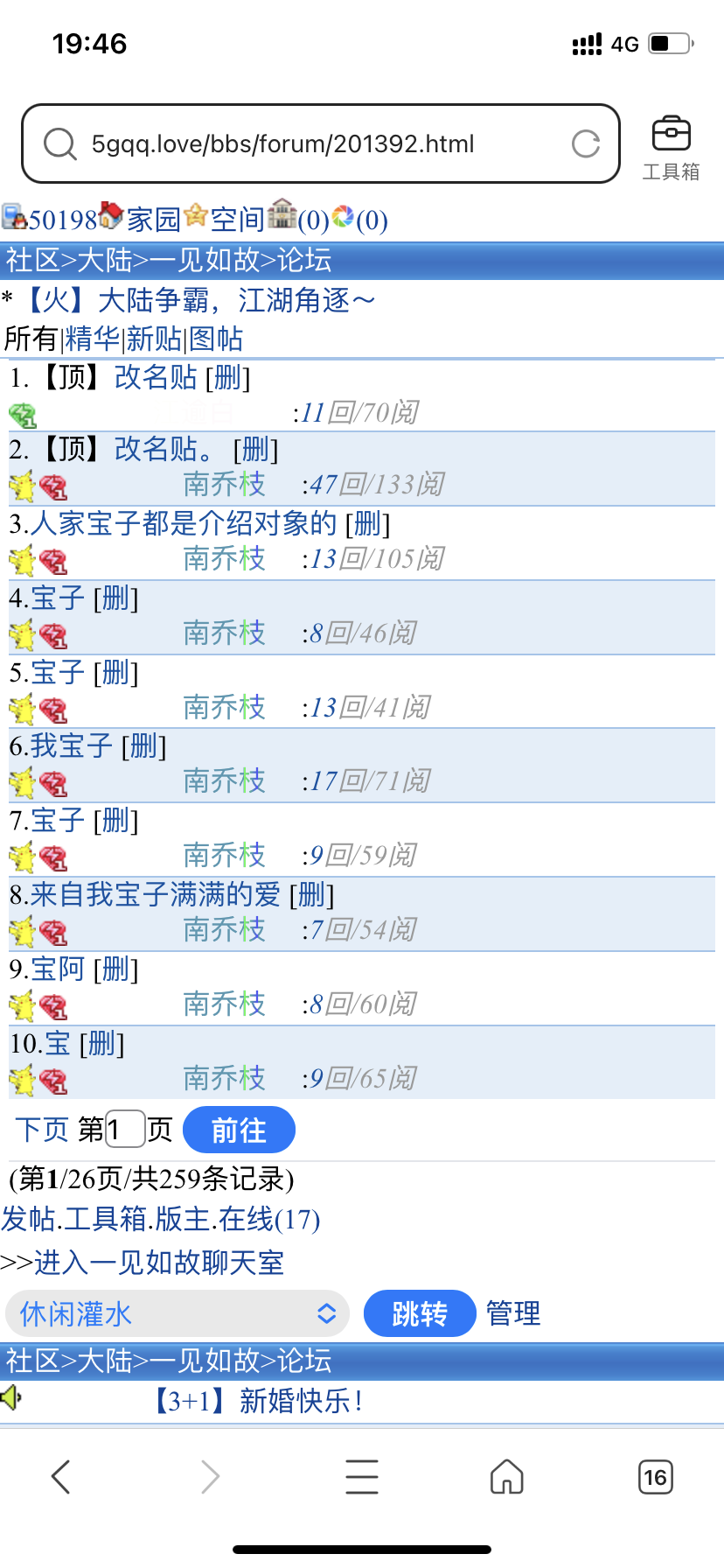Tap the 前往 button
The width and height of the screenshot is (724, 1568).
click(239, 1130)
